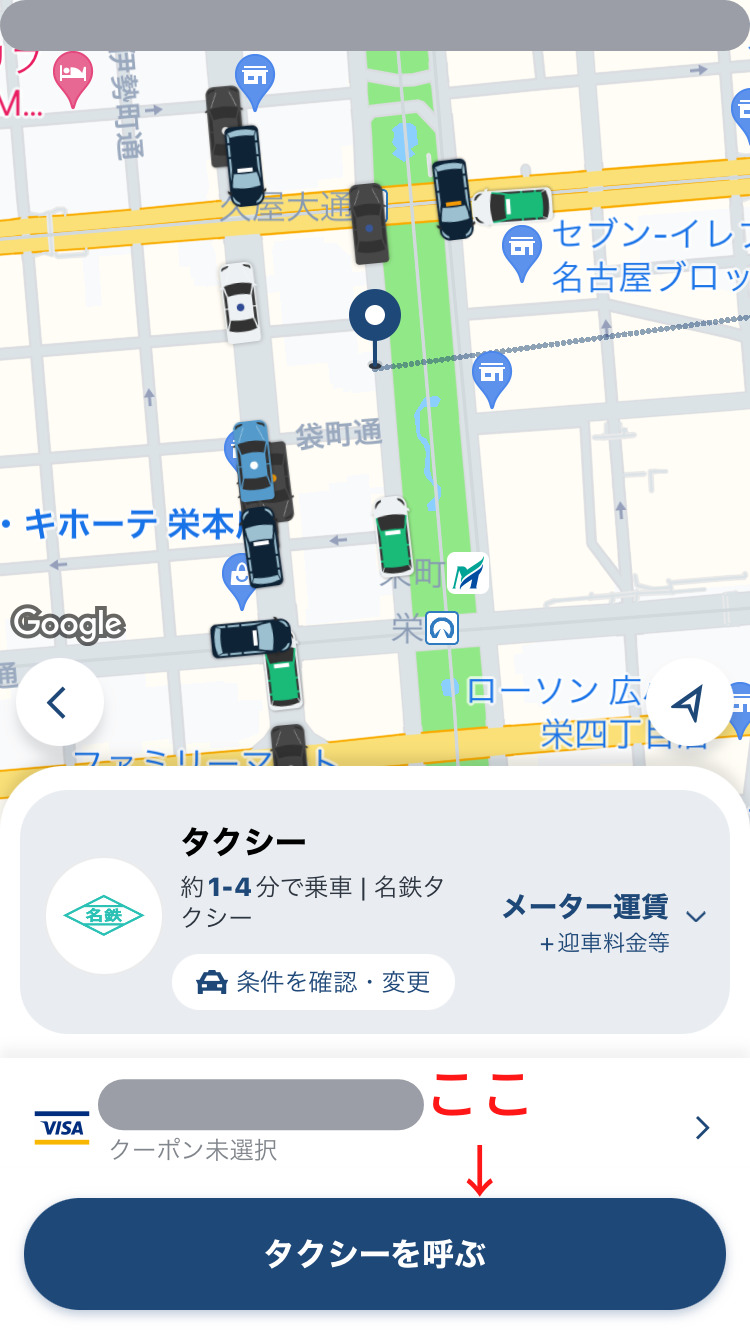Go back using the left arrow button

pyautogui.click(x=60, y=703)
